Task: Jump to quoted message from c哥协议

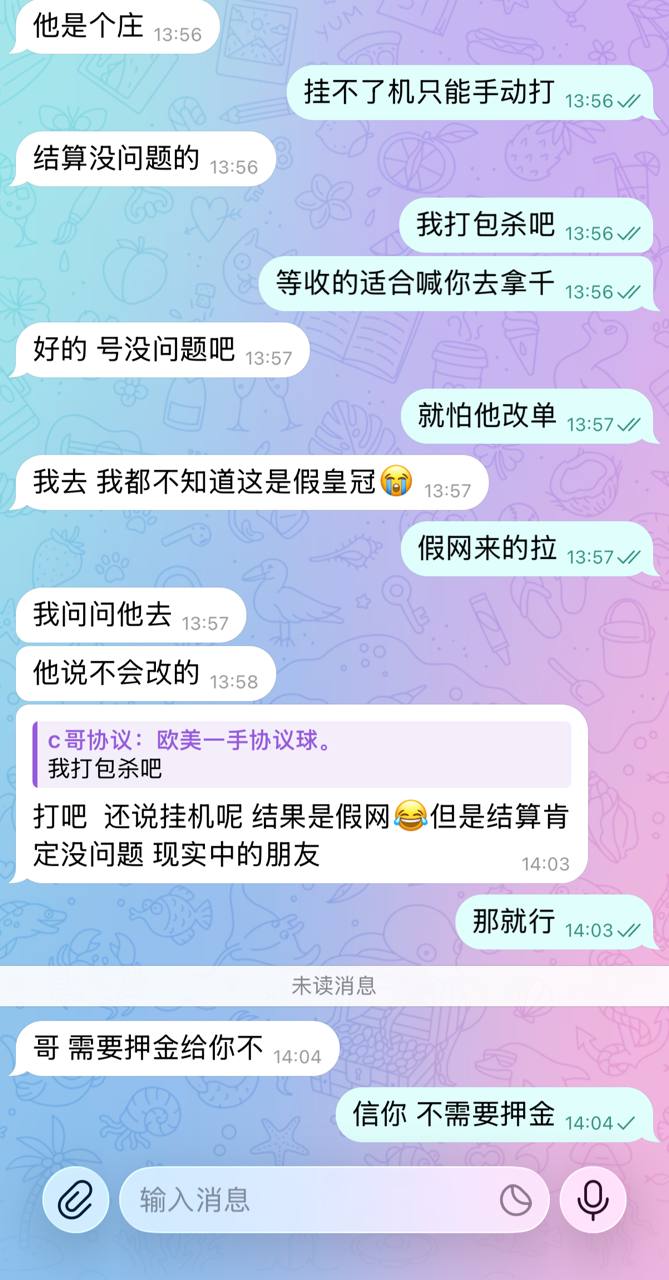Action: click(x=300, y=754)
